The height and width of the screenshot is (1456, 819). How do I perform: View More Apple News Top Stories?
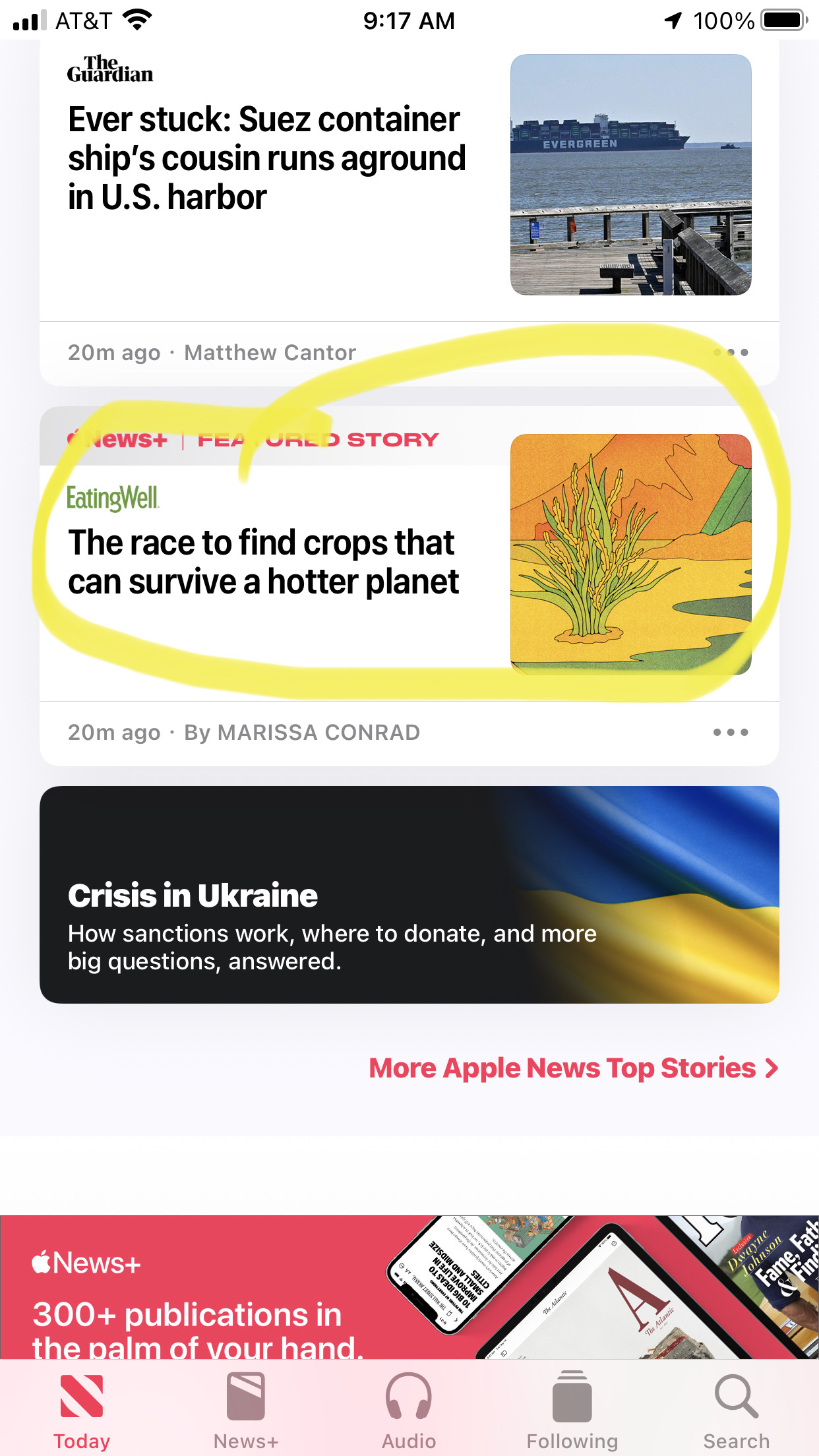(x=573, y=1068)
